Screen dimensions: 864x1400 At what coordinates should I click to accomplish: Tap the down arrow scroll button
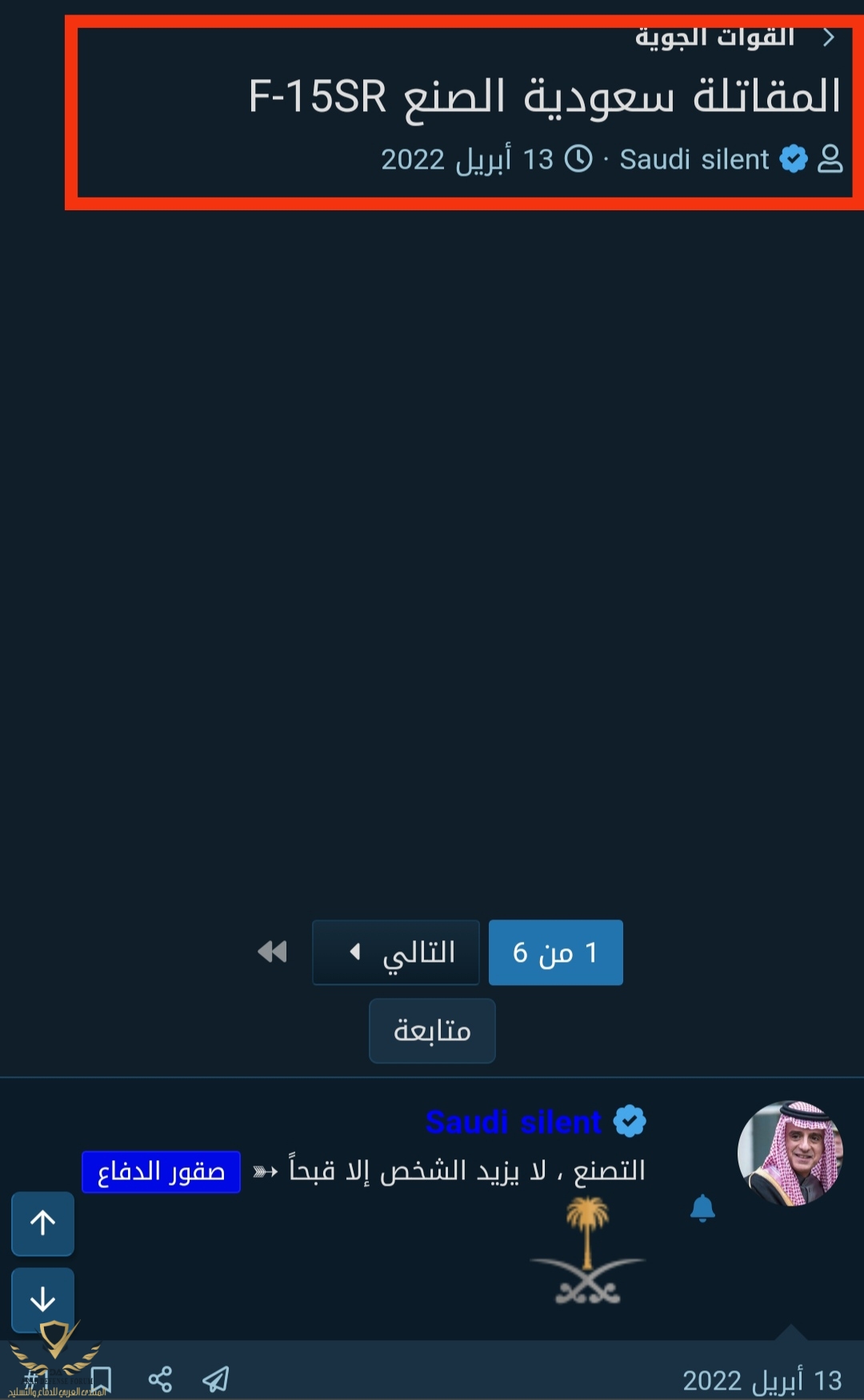[x=43, y=1299]
